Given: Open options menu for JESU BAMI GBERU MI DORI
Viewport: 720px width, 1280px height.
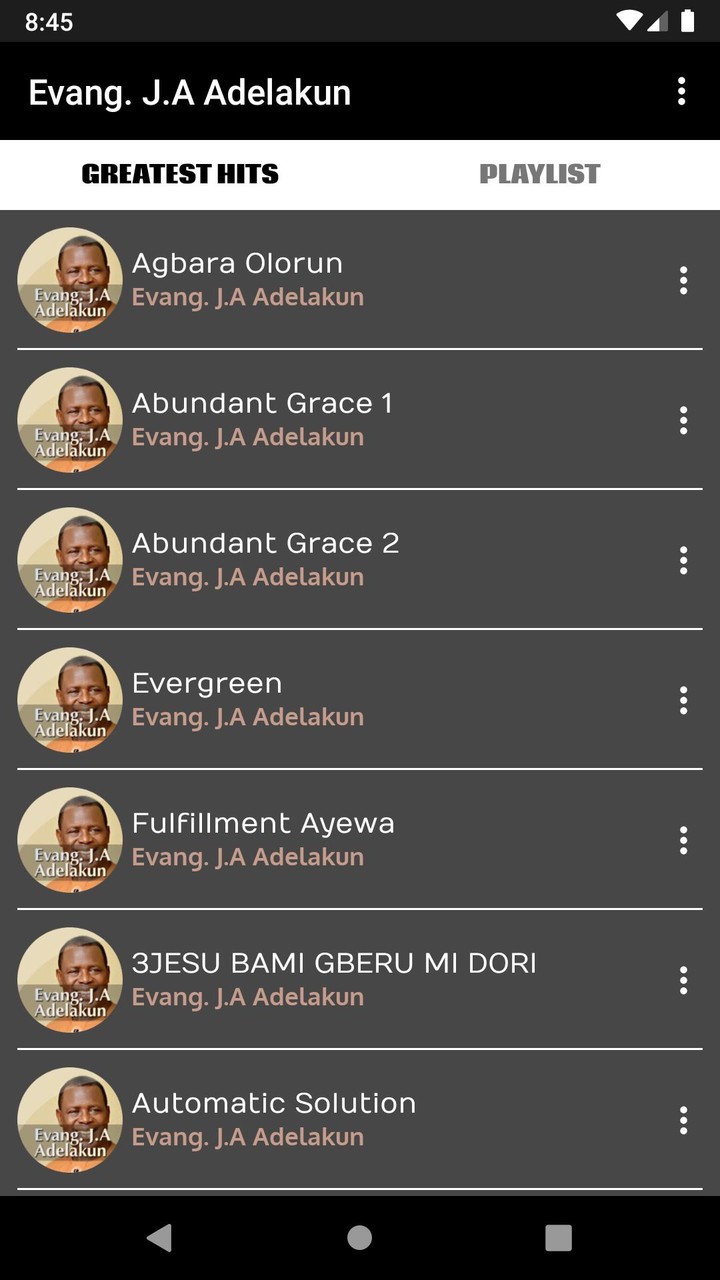Looking at the screenshot, I should 683,980.
